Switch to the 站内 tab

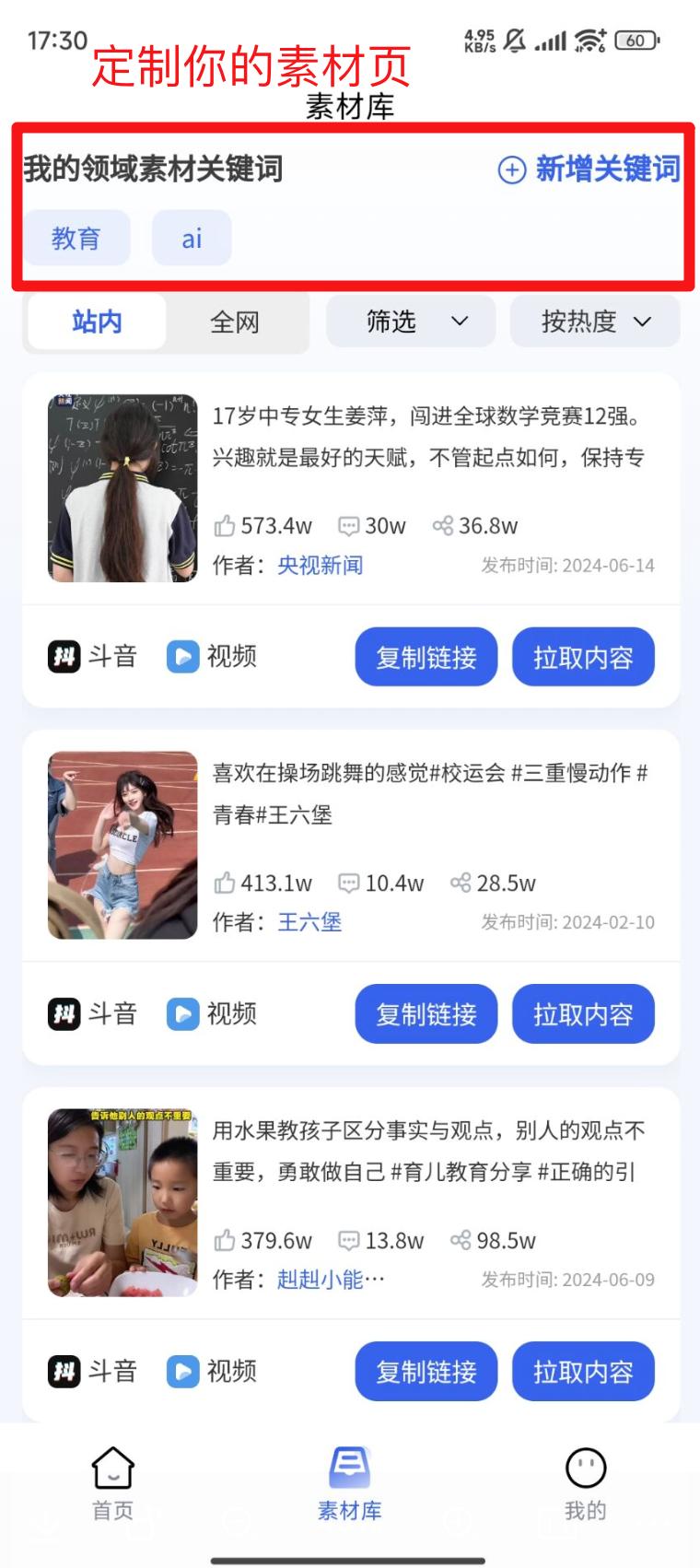coord(97,322)
